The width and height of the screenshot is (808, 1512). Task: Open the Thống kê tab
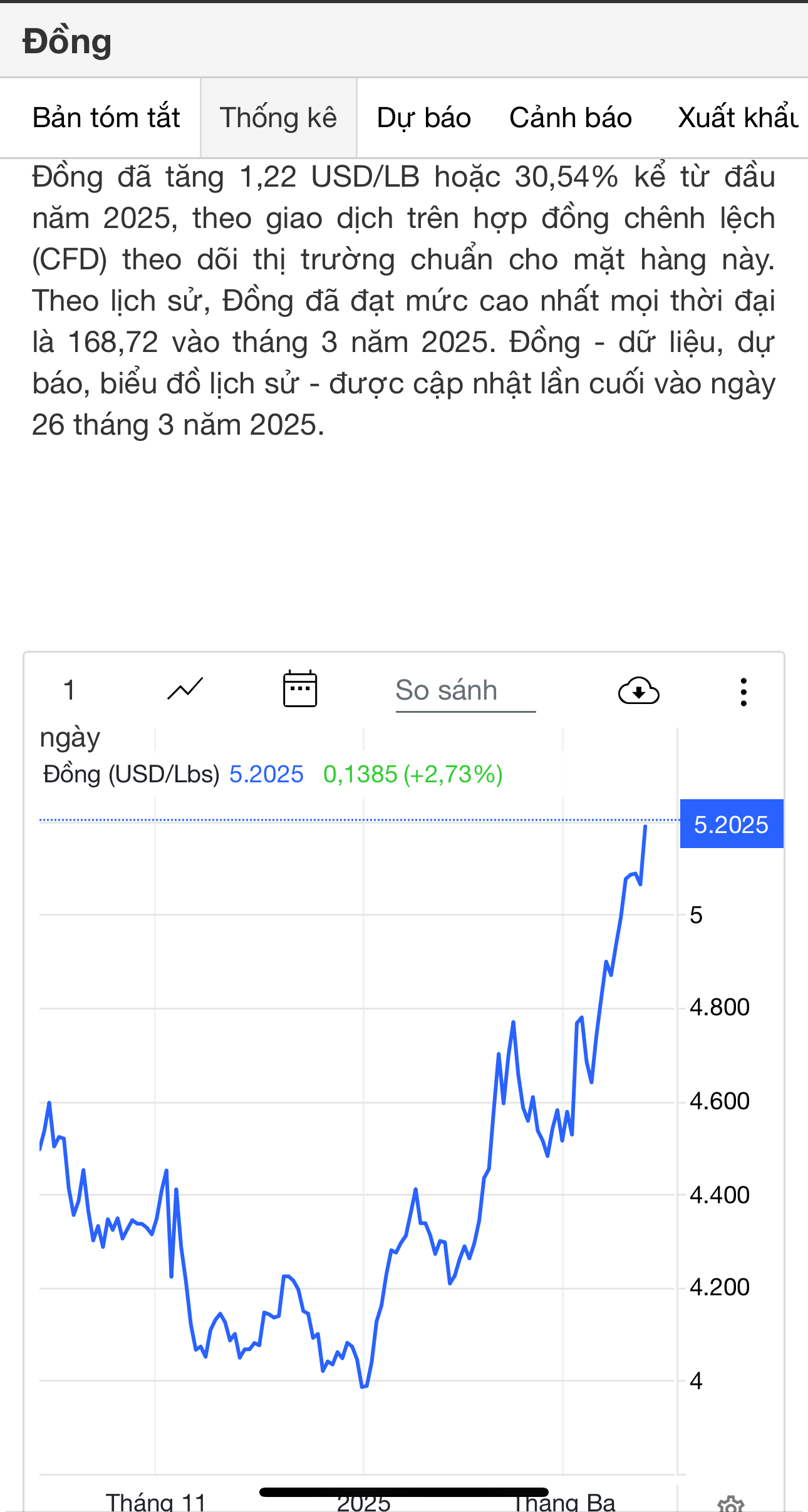click(x=278, y=118)
